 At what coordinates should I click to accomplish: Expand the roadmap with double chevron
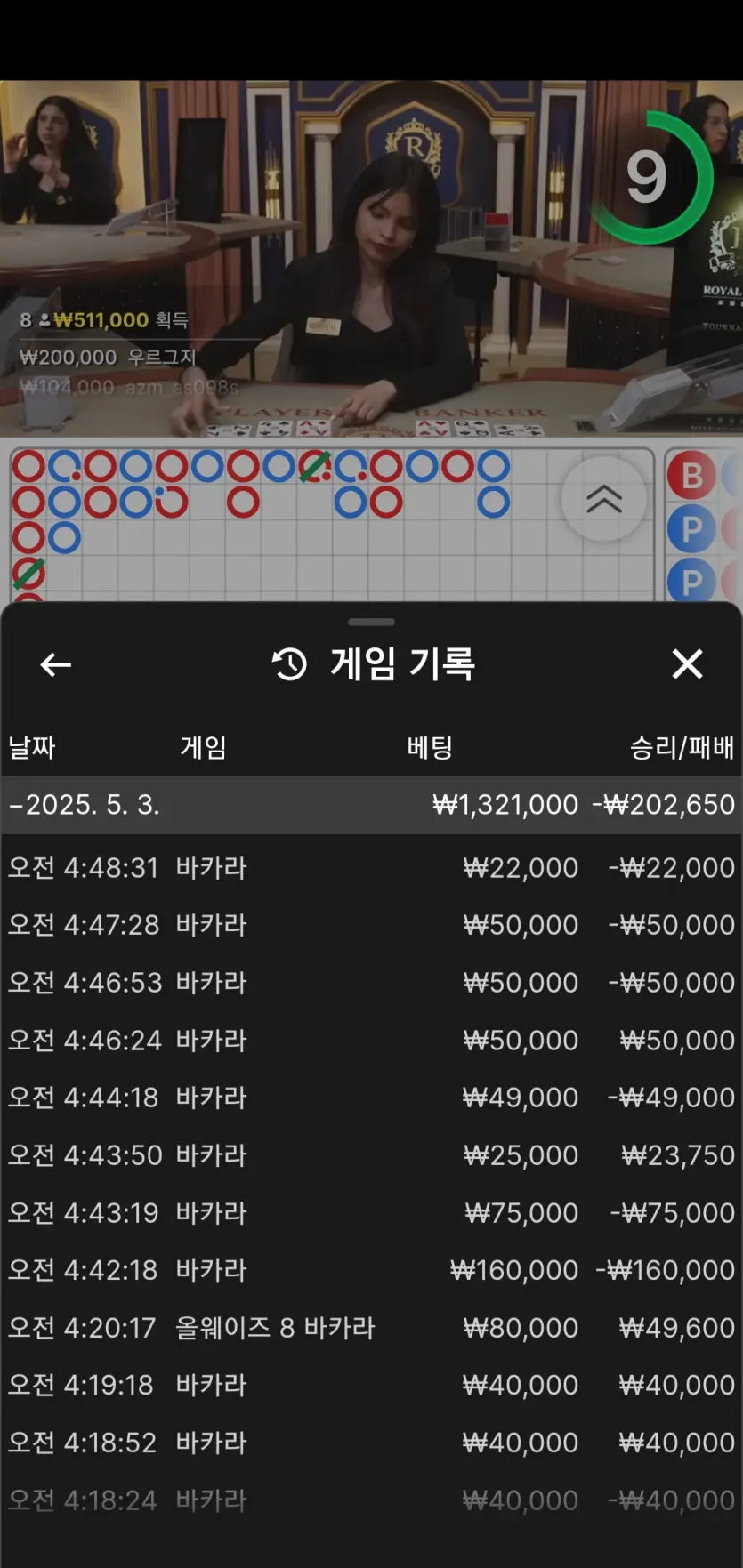604,499
